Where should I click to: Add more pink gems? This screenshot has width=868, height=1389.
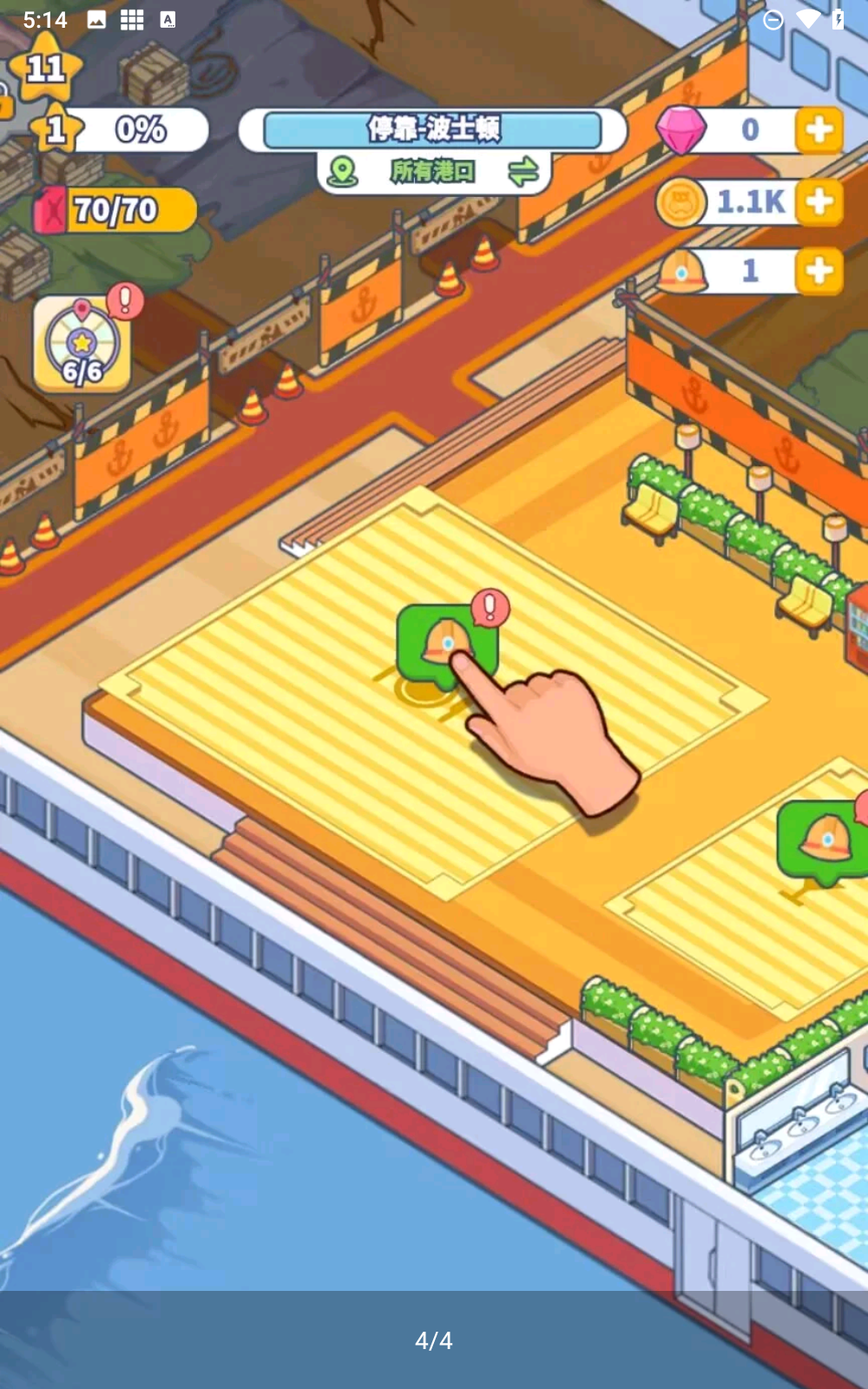pyautogui.click(x=819, y=130)
